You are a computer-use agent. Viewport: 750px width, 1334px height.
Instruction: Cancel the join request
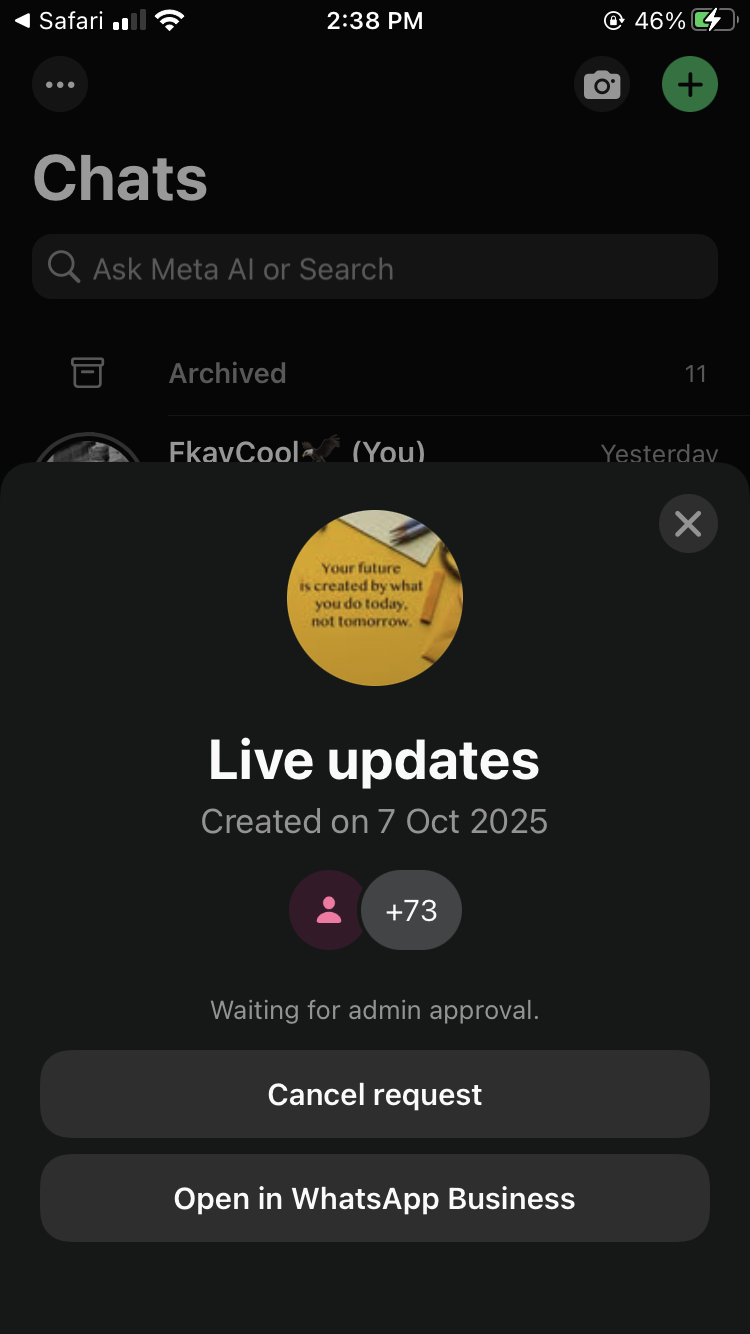pyautogui.click(x=375, y=1094)
